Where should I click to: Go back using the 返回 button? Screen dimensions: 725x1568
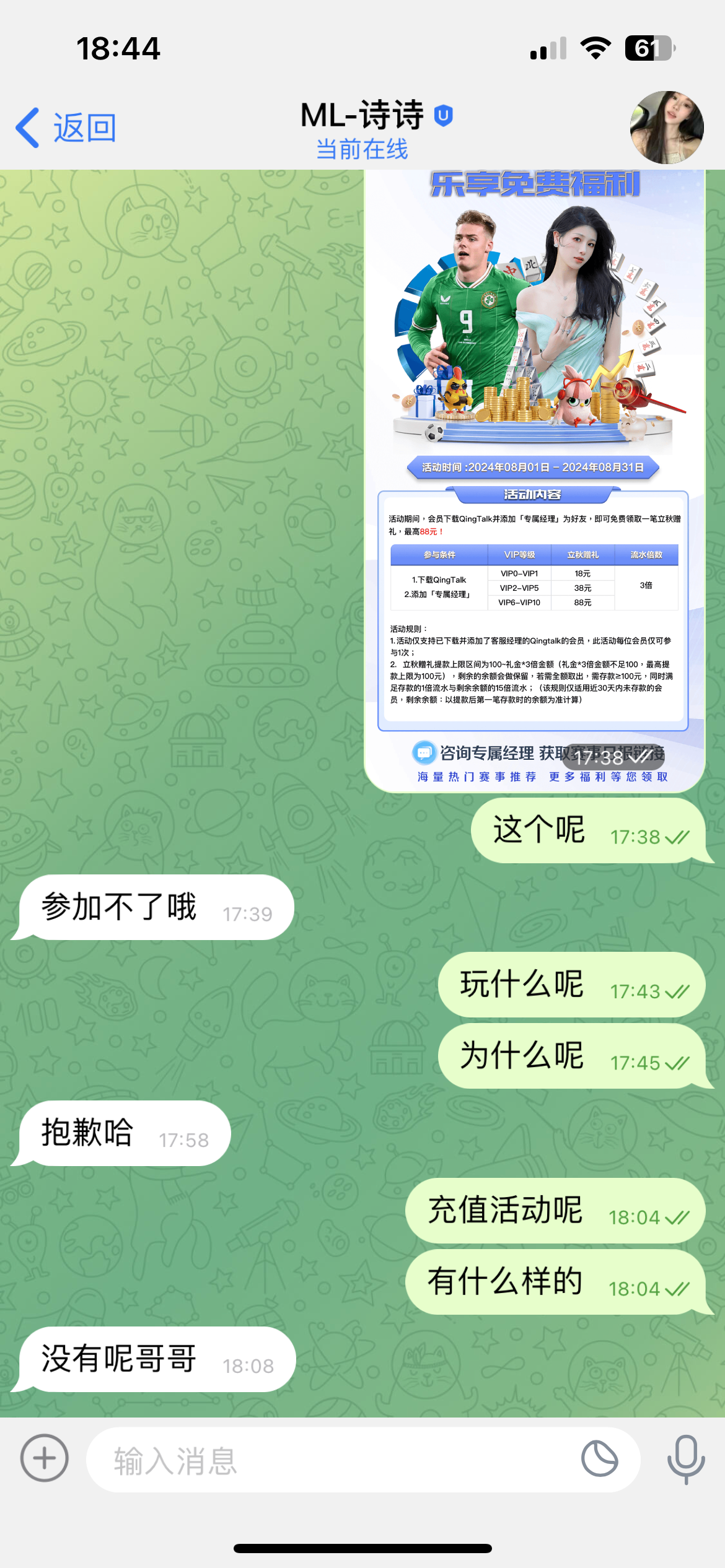(x=66, y=128)
